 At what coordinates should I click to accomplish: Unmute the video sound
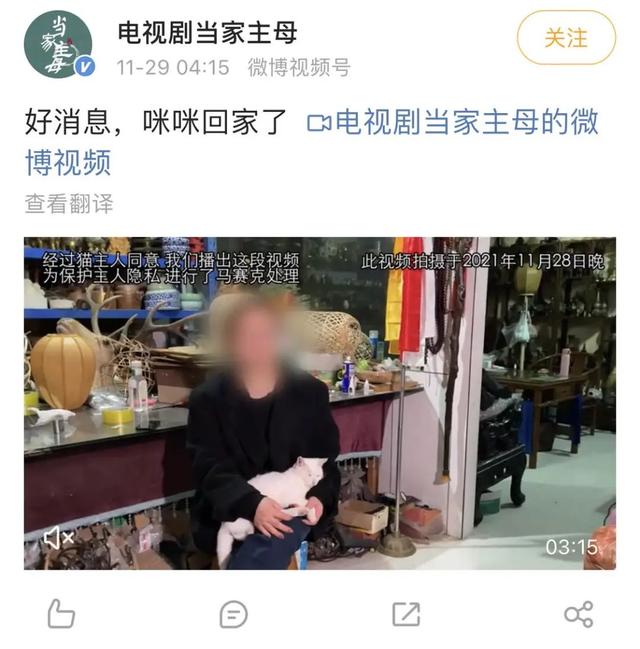coord(58,538)
